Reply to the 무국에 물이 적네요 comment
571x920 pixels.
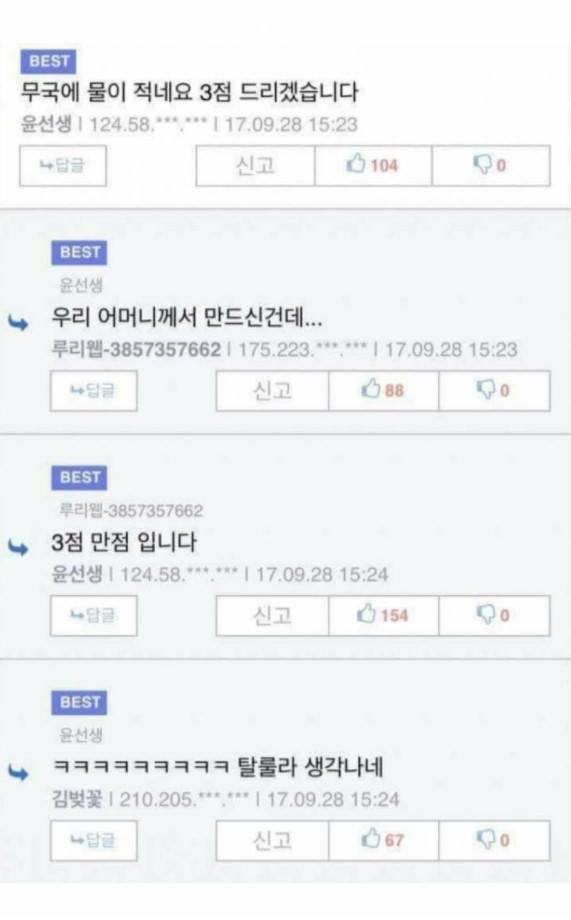click(x=63, y=166)
